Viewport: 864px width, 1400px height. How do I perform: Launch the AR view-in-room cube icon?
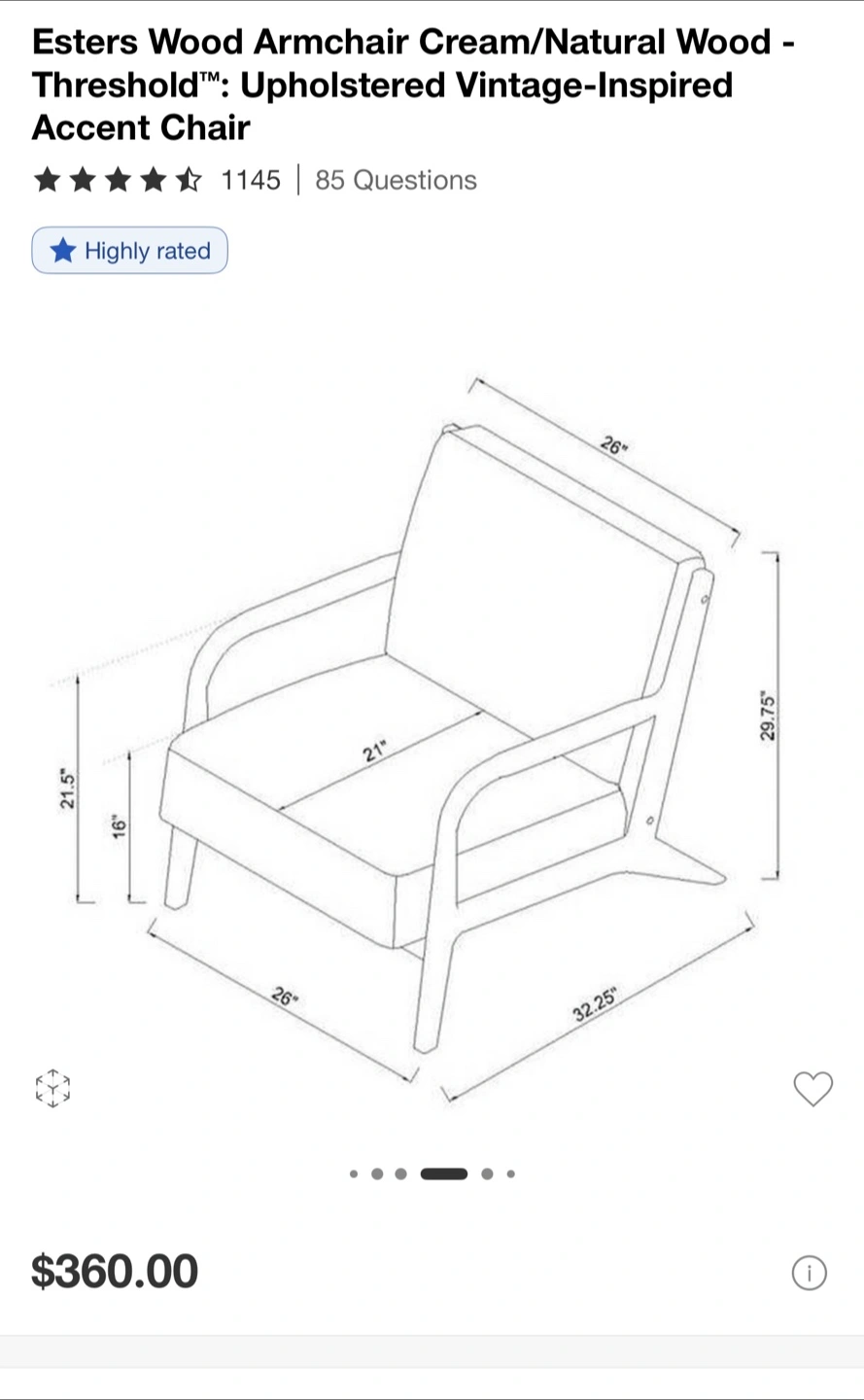pos(53,1088)
